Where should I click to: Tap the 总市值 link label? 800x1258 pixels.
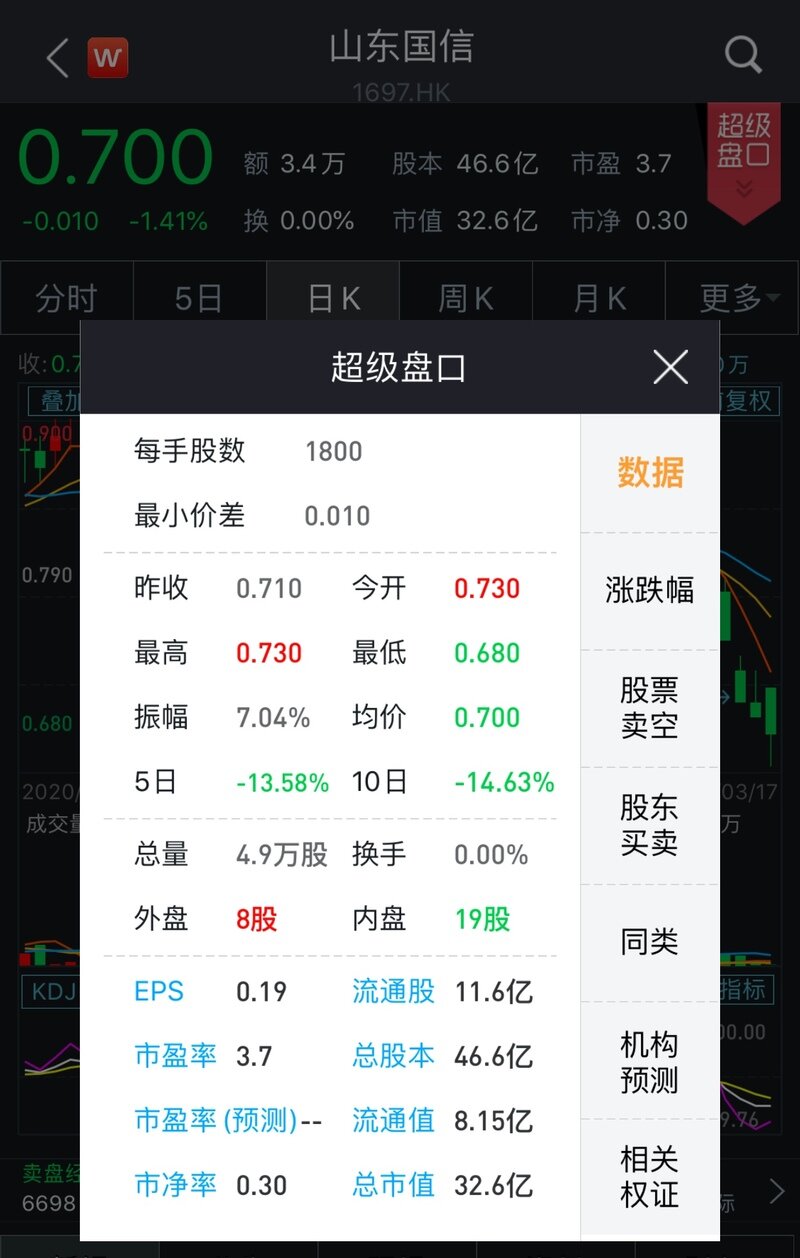point(393,1185)
